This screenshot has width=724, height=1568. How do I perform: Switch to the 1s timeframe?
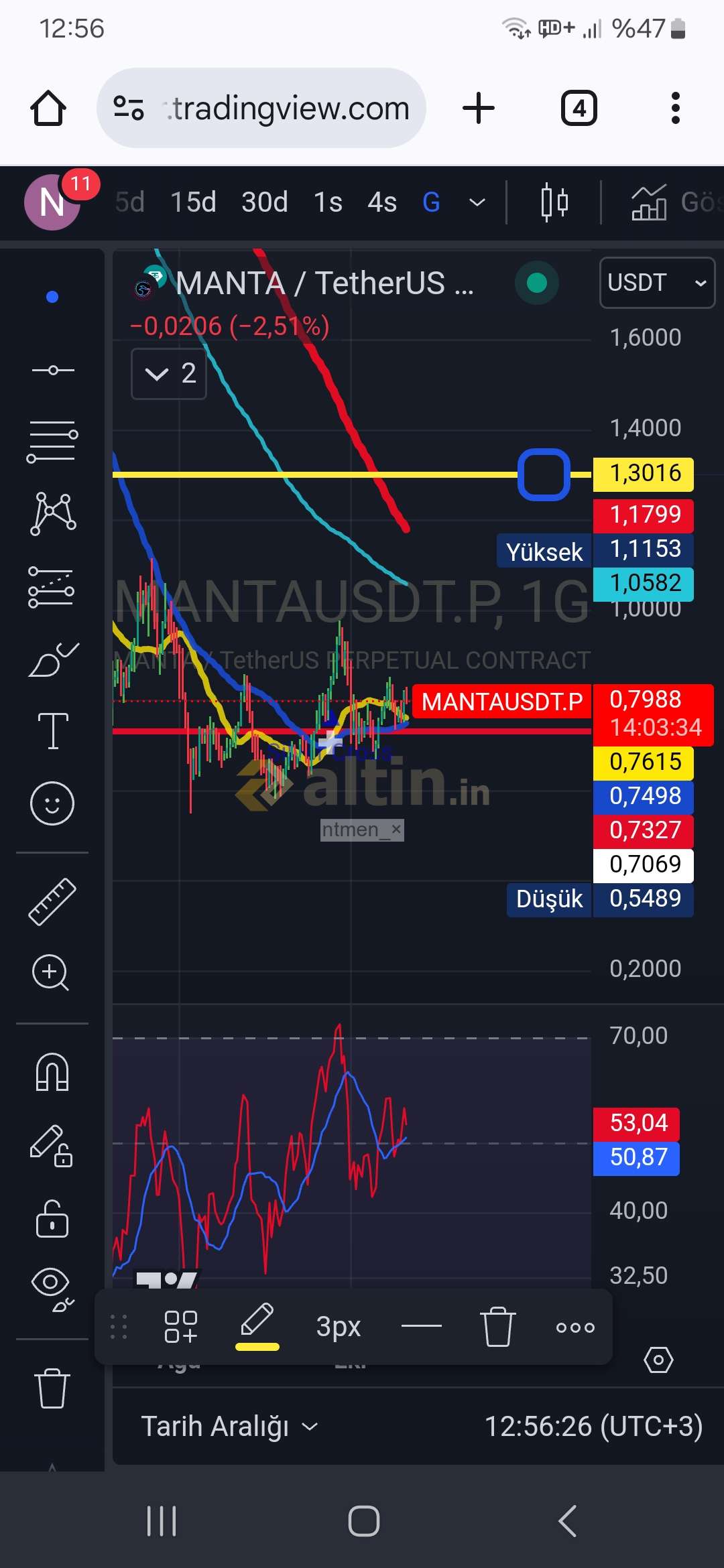click(328, 202)
